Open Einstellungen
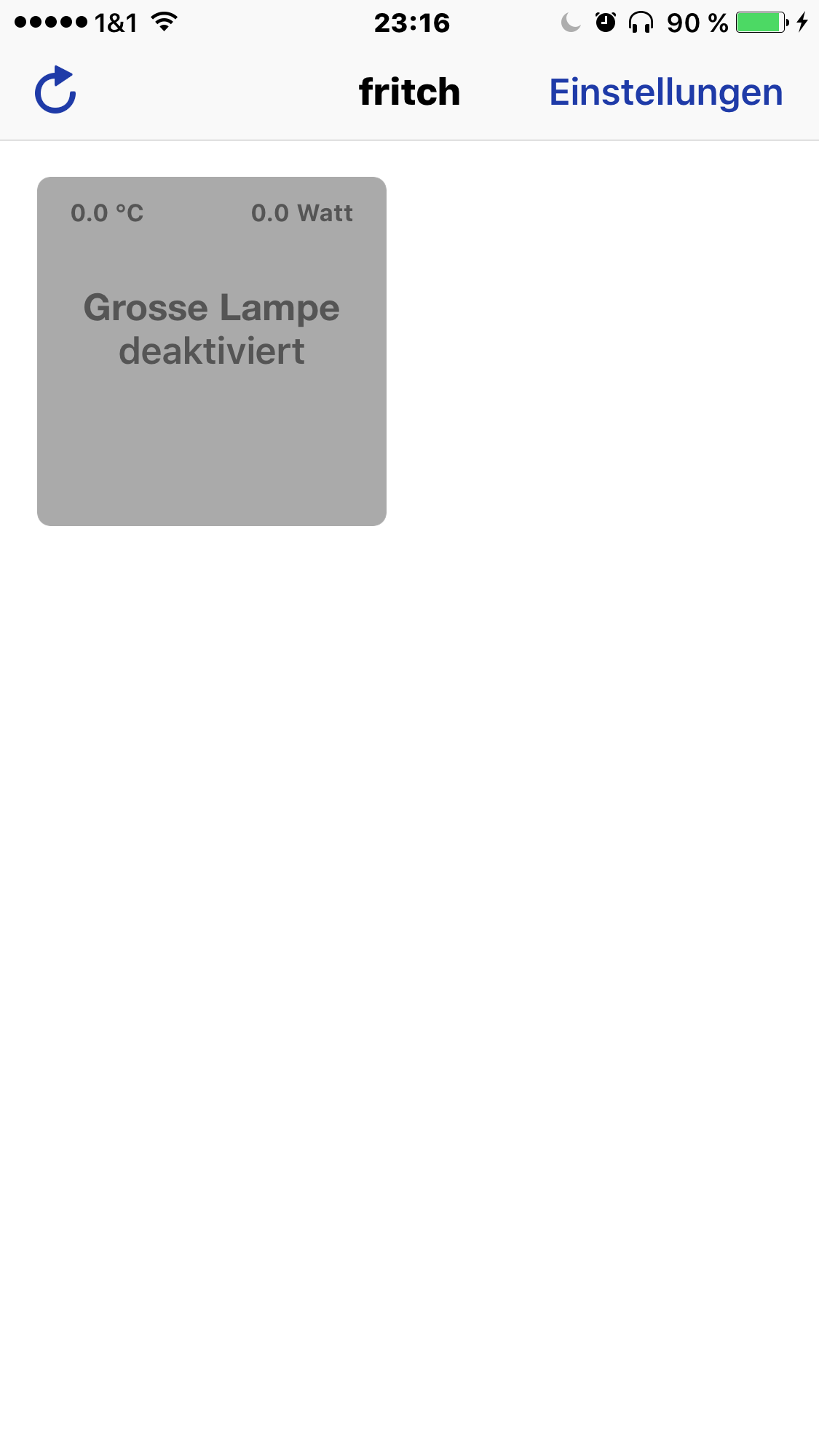 click(x=665, y=92)
